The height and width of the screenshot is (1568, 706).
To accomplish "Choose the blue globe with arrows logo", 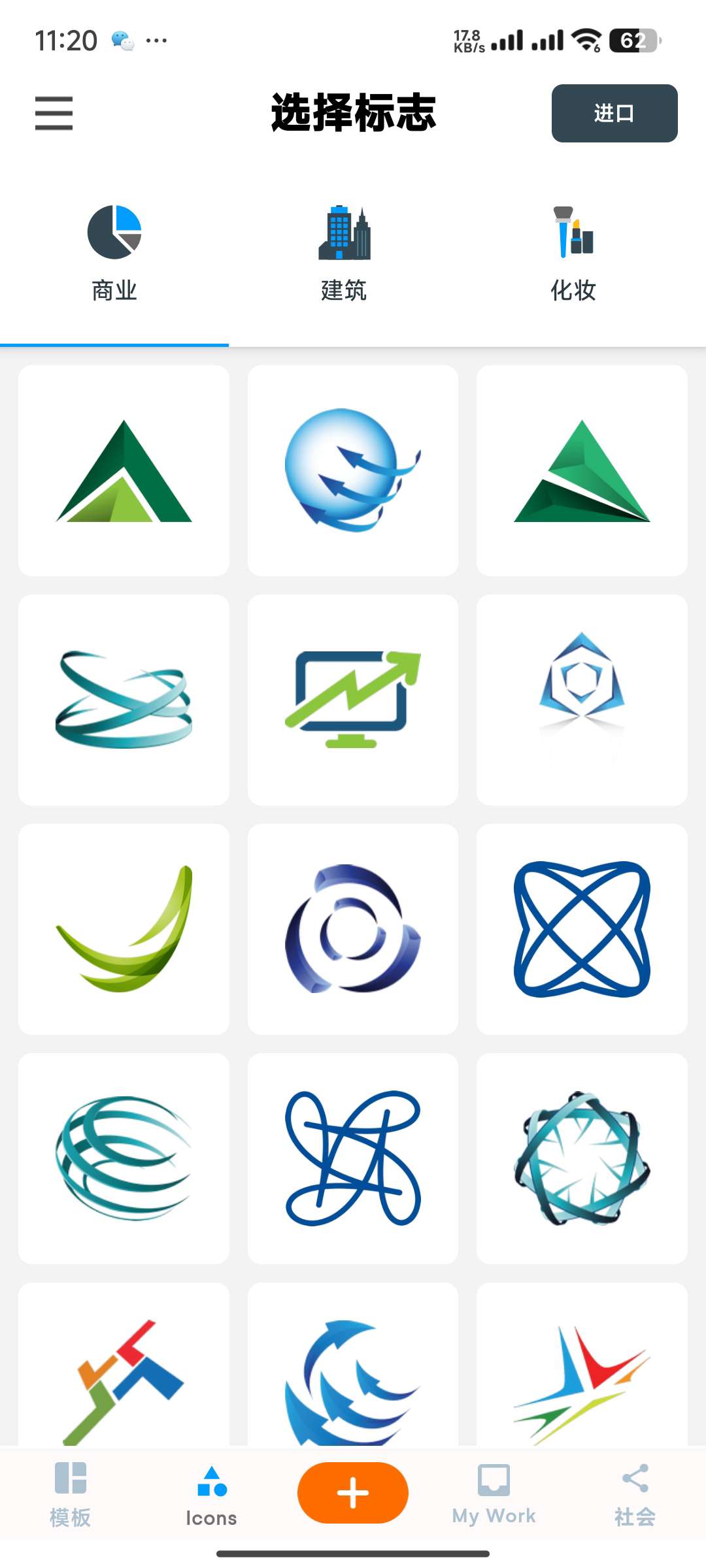I will pyautogui.click(x=352, y=470).
